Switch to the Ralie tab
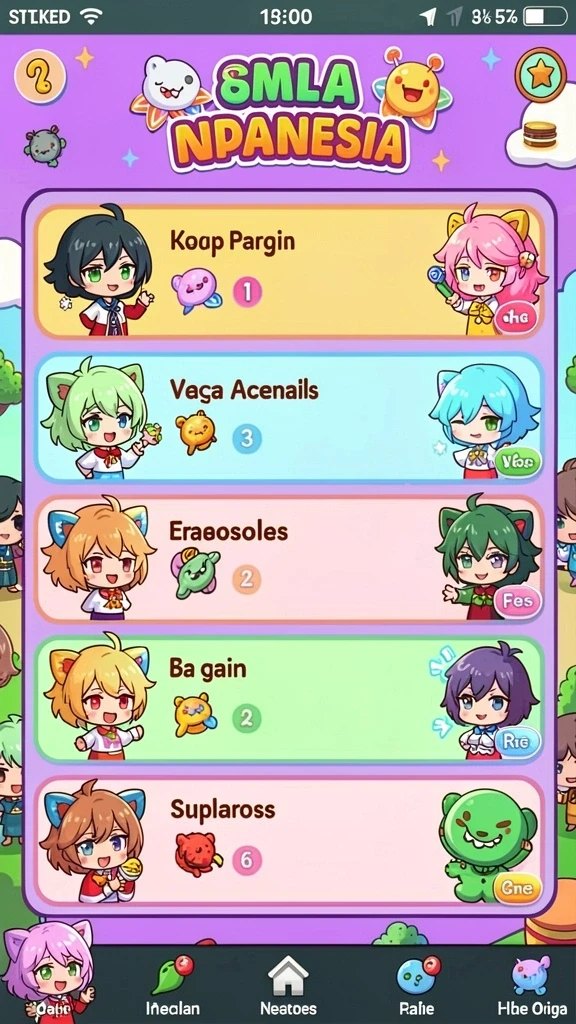The image size is (576, 1024). [416, 986]
